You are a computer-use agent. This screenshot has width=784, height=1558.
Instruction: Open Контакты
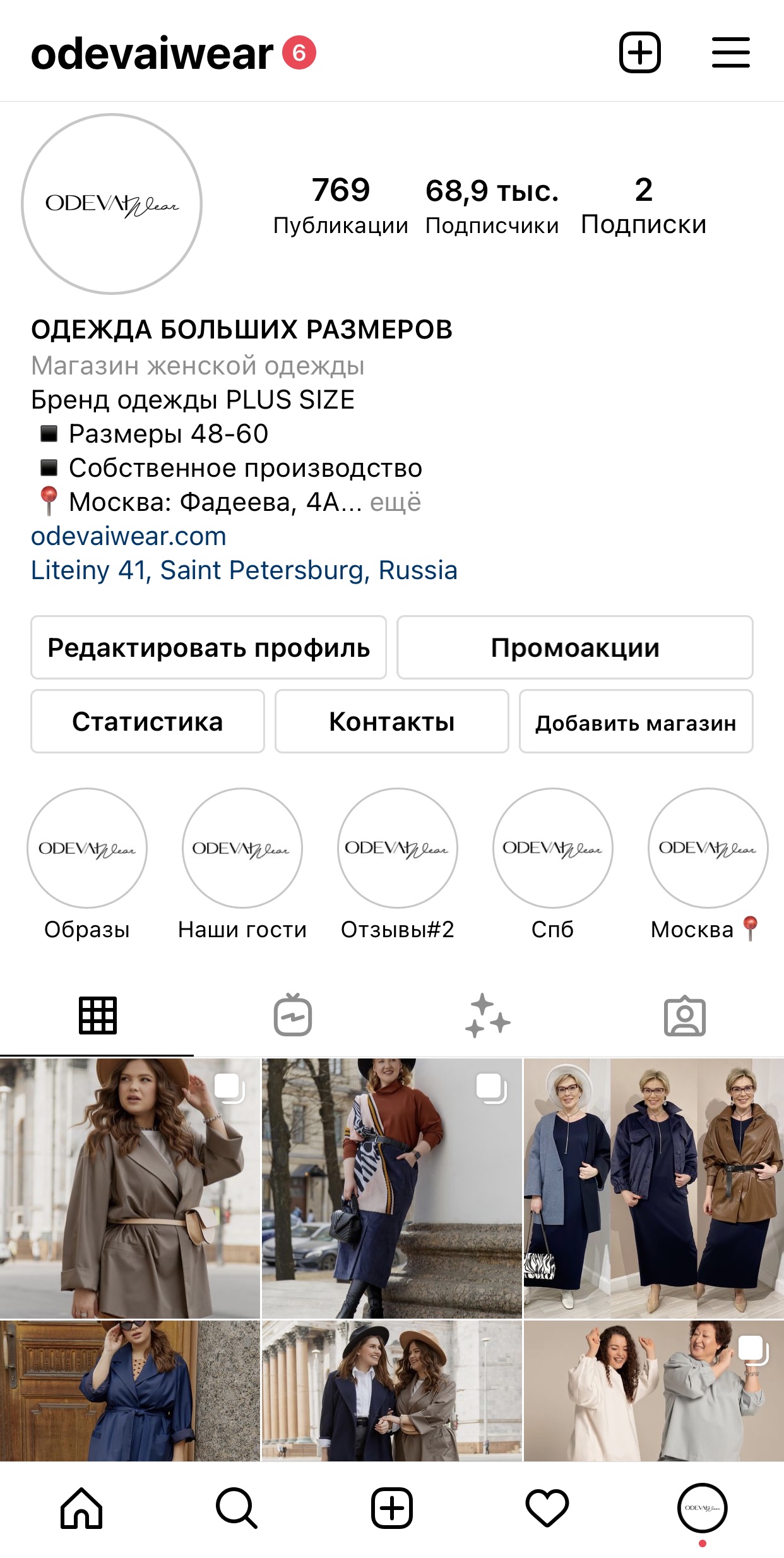pos(391,722)
